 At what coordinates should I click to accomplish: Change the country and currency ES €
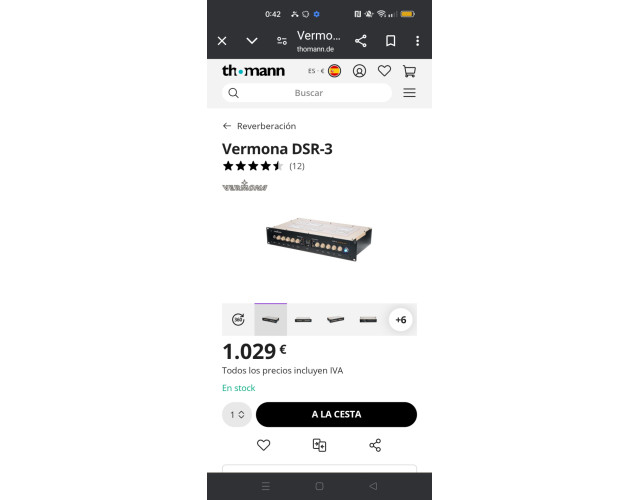pyautogui.click(x=325, y=71)
